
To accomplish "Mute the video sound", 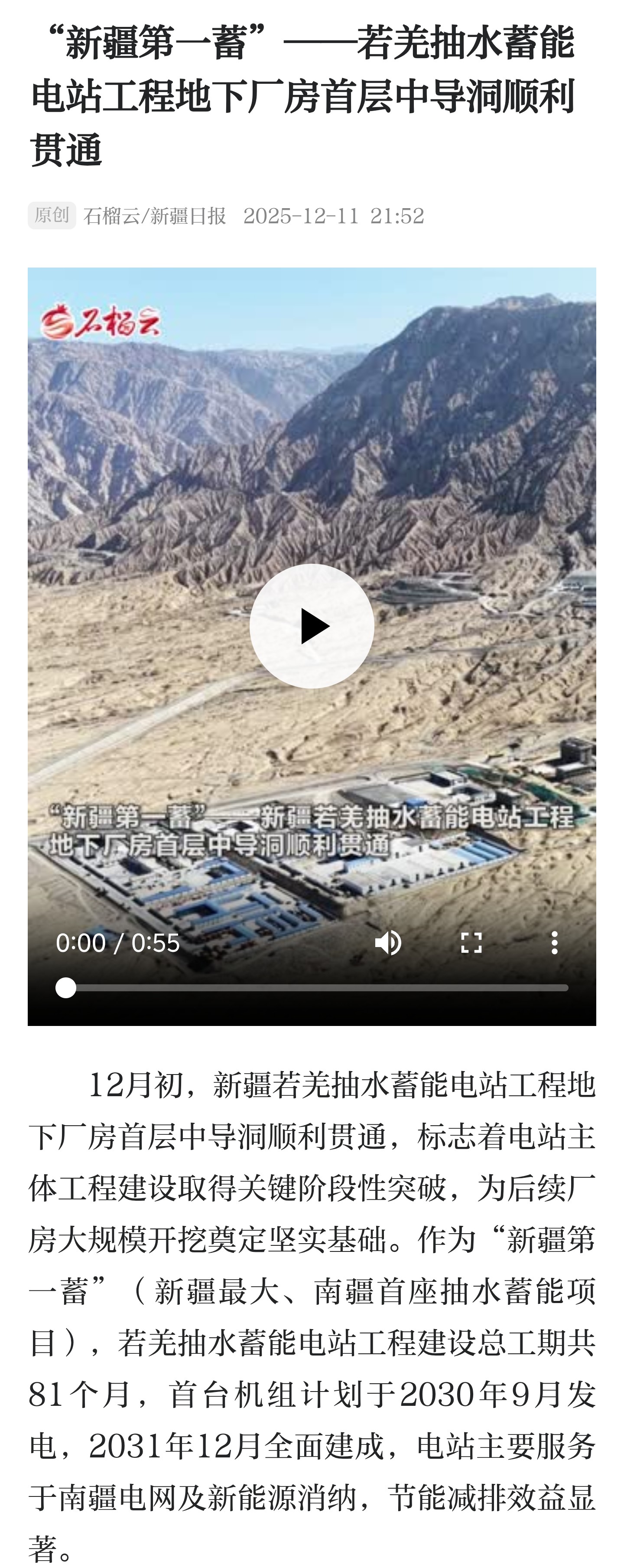I will click(387, 942).
